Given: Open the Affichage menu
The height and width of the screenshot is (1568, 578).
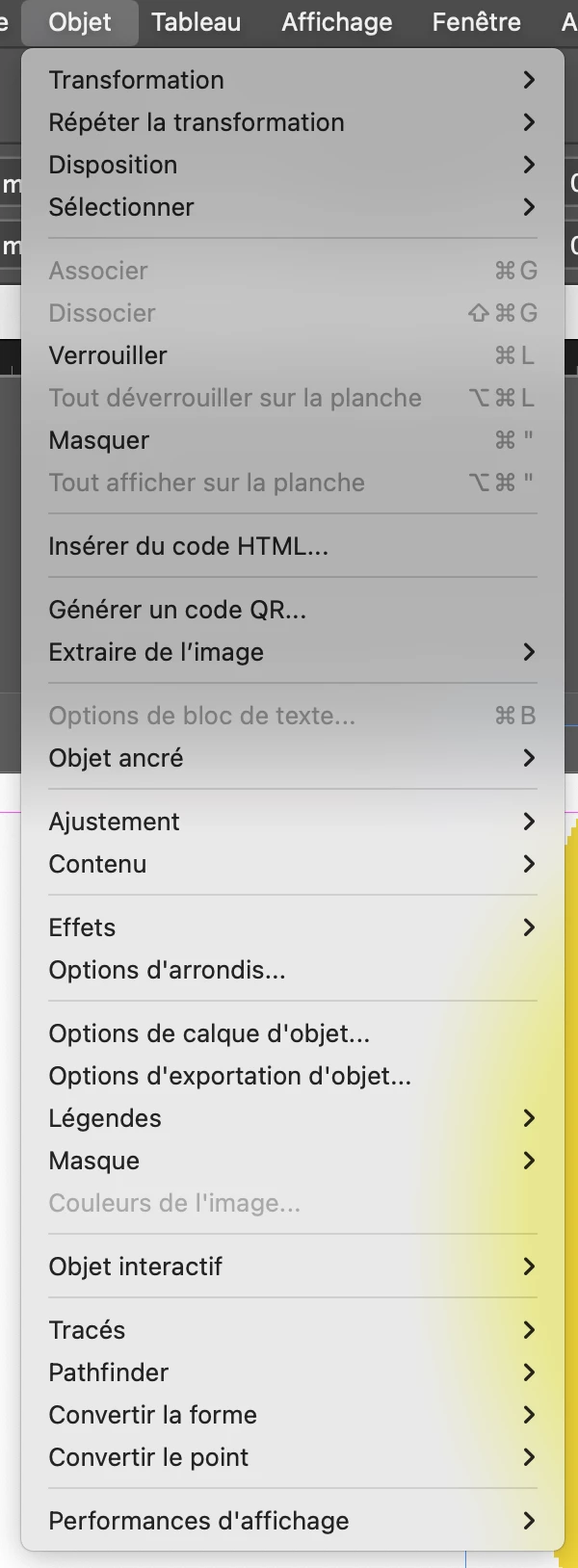Looking at the screenshot, I should pos(336,21).
